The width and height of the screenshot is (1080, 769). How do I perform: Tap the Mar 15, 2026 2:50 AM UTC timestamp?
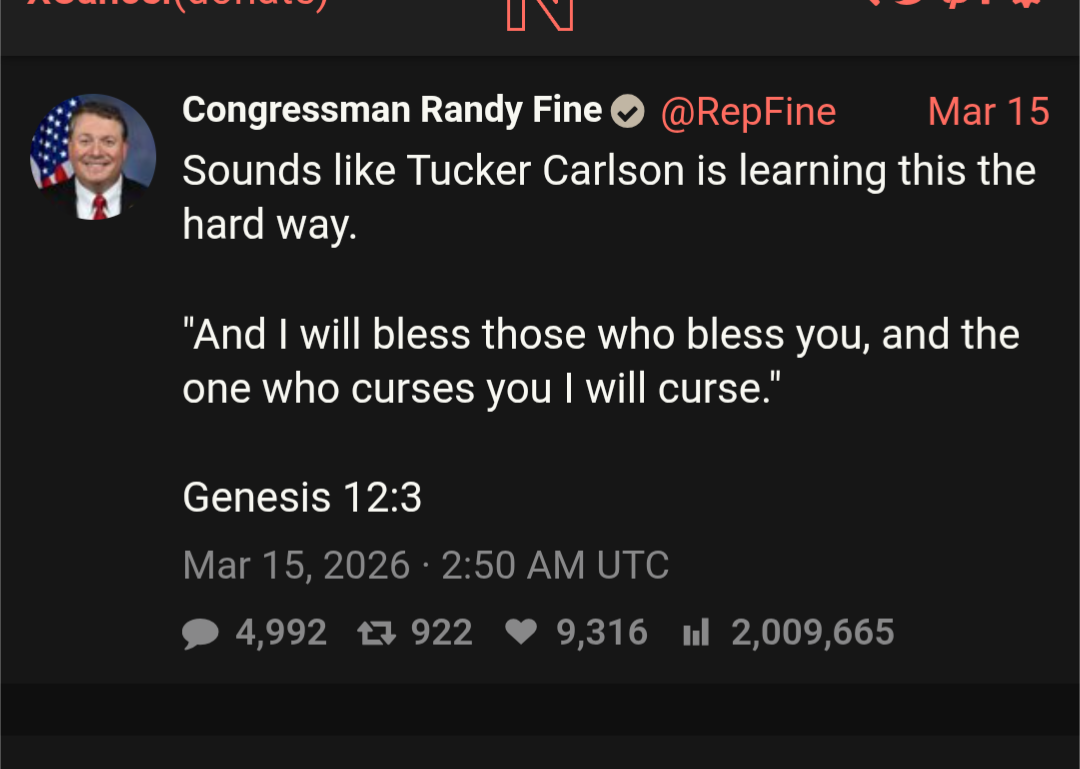[425, 566]
